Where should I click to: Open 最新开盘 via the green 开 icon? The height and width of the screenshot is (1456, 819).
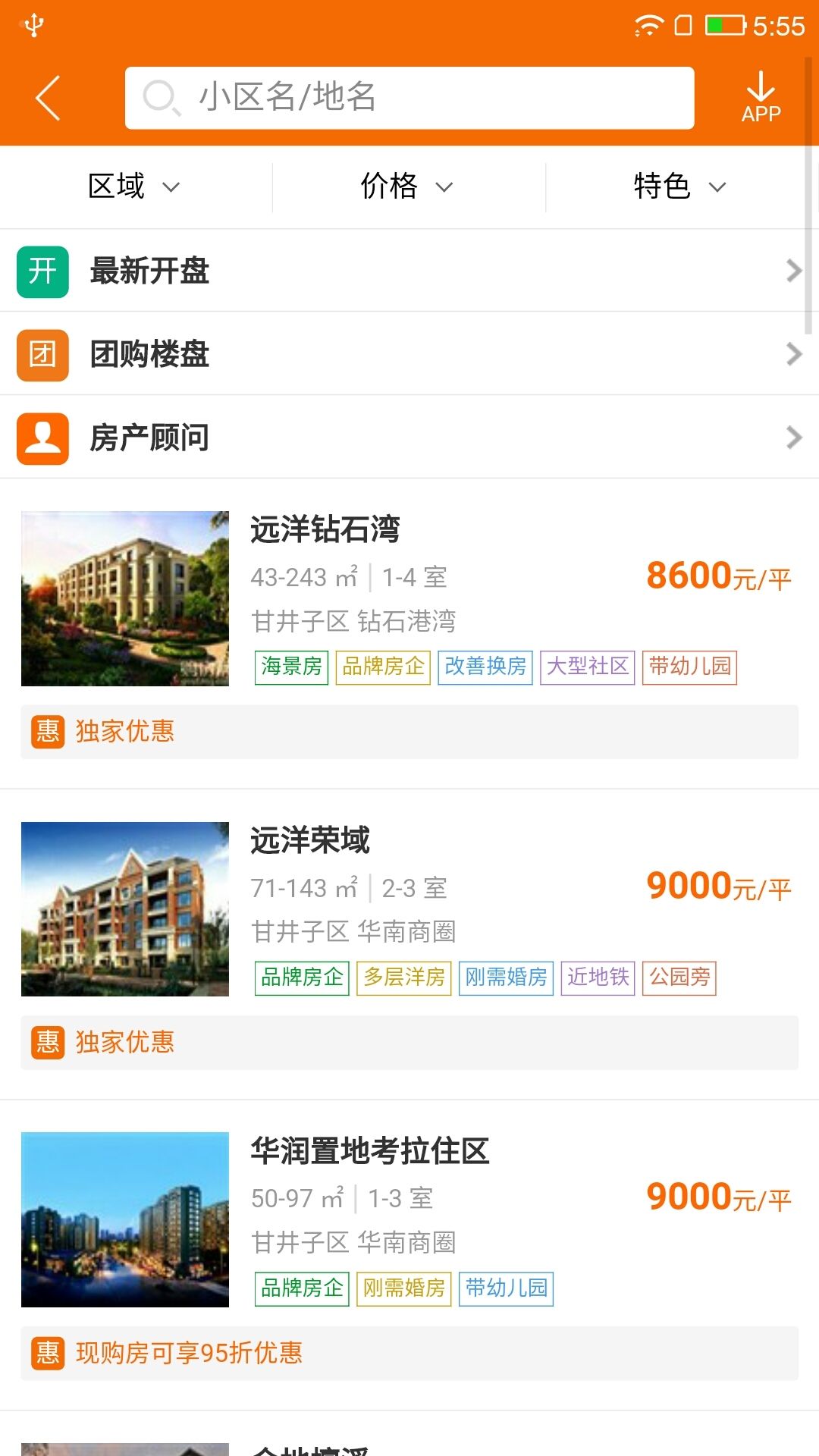(x=42, y=271)
